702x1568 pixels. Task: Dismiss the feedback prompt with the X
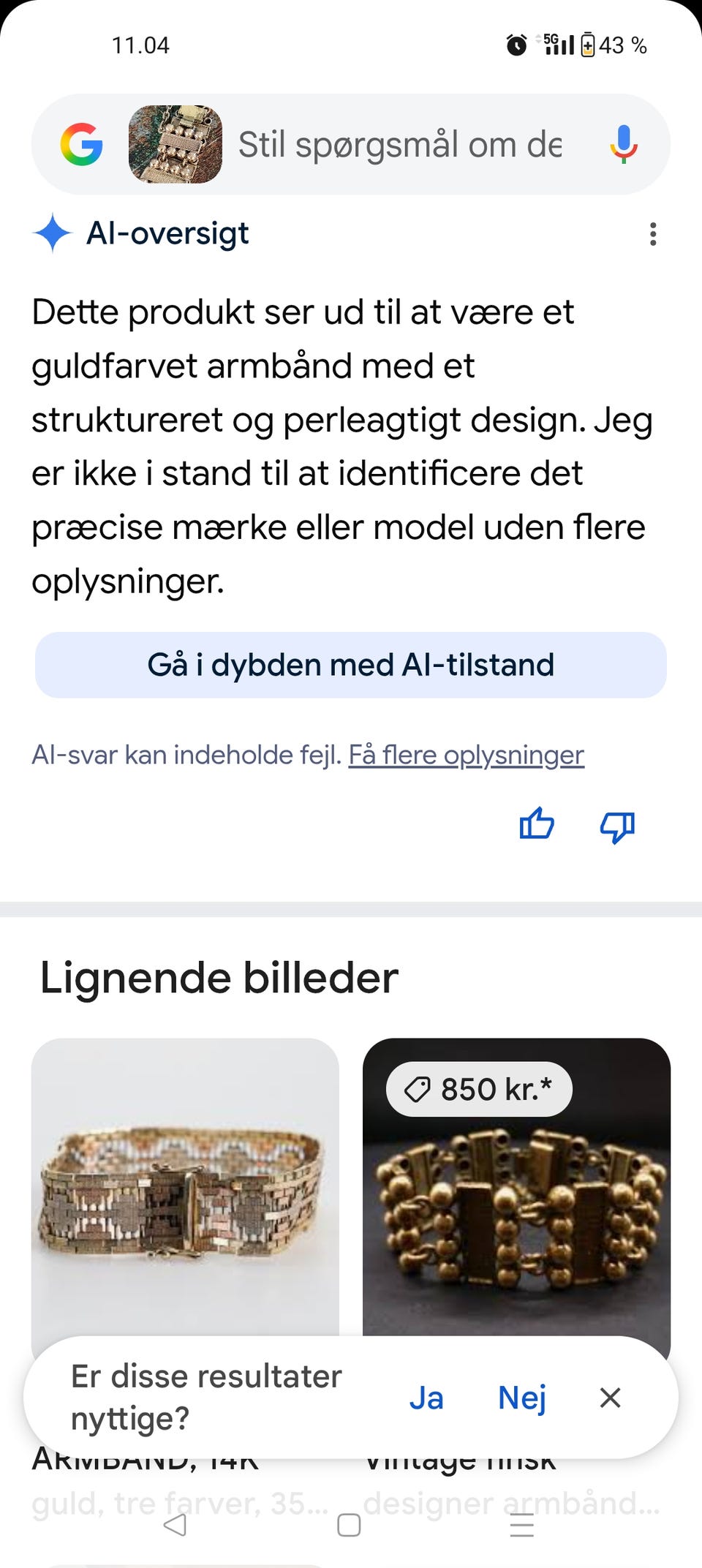pyautogui.click(x=611, y=1398)
